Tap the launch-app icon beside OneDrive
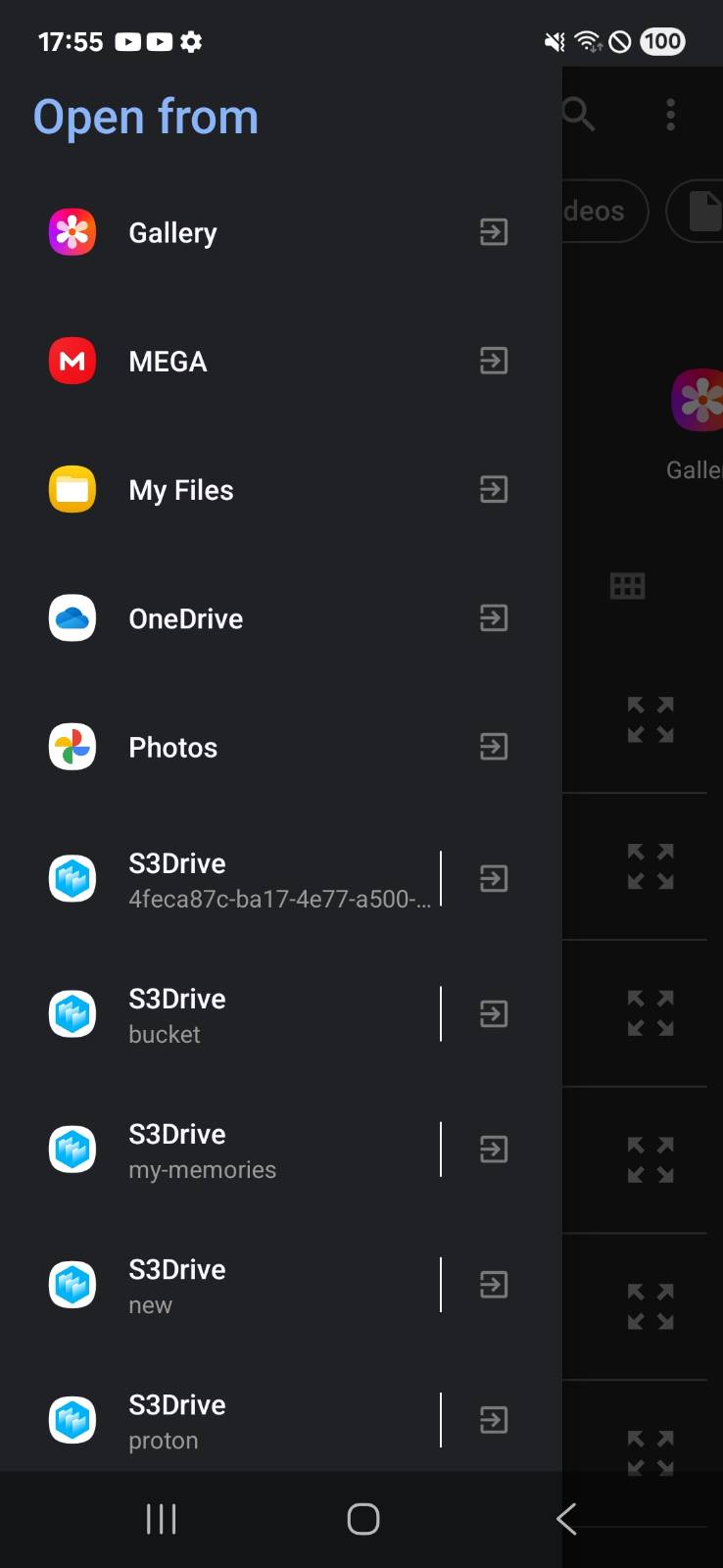The image size is (723, 1568). [494, 617]
